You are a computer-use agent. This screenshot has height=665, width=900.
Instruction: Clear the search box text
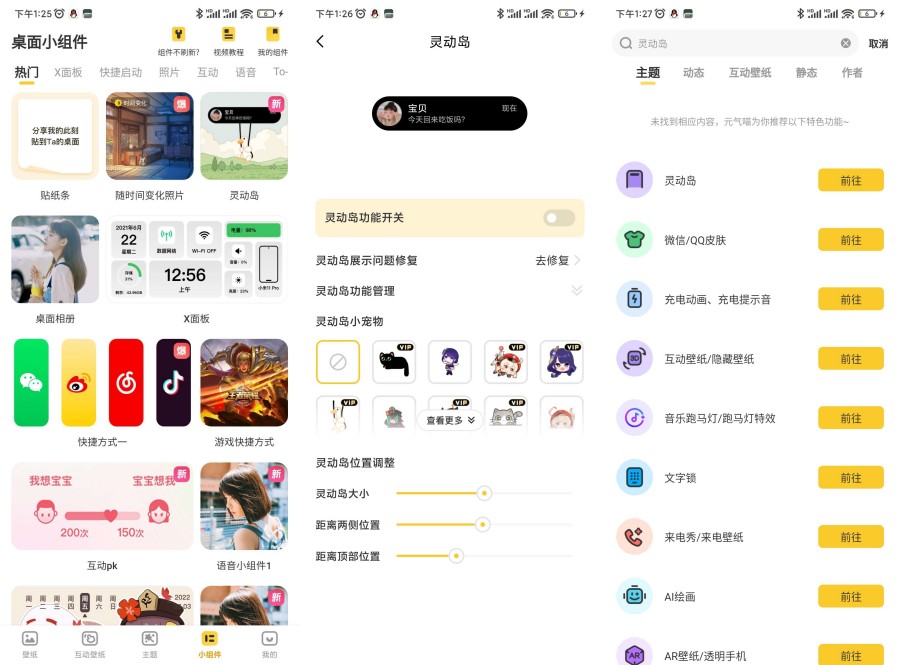tap(846, 43)
